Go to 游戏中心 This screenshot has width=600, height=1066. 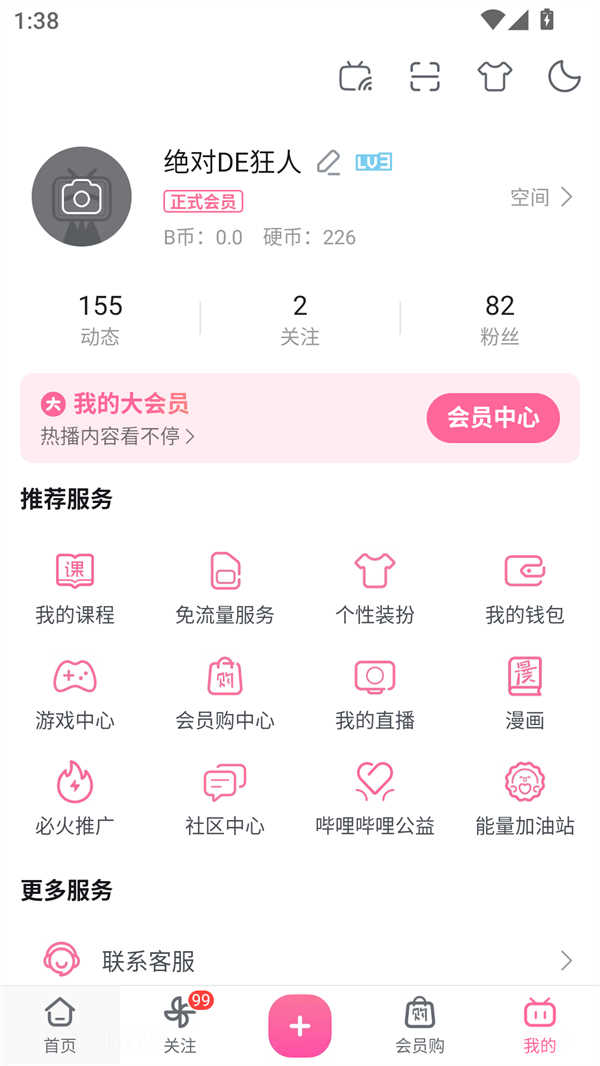tap(75, 694)
